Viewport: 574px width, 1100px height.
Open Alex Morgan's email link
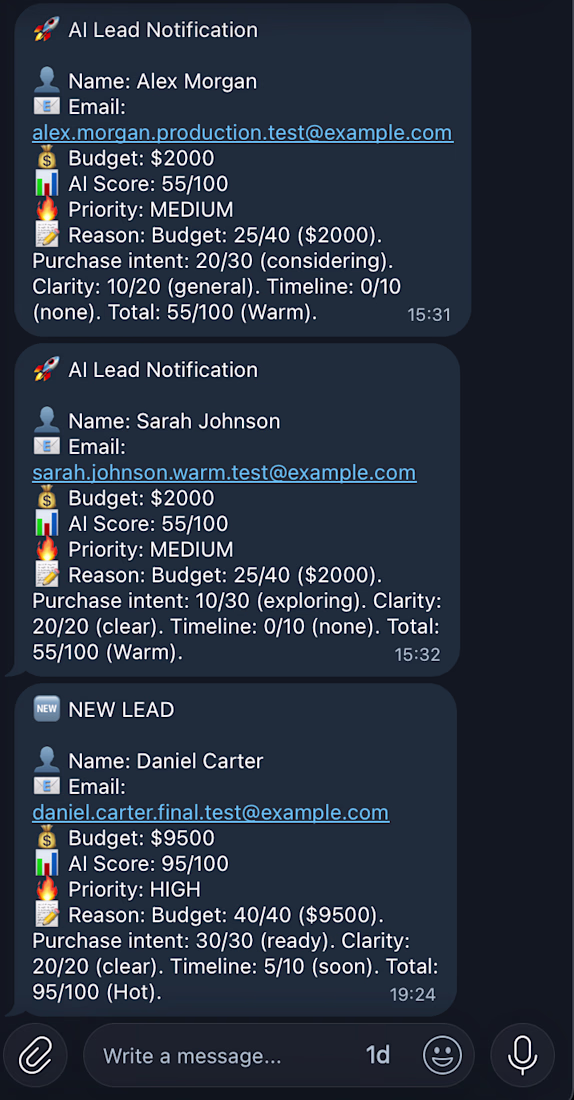(243, 133)
